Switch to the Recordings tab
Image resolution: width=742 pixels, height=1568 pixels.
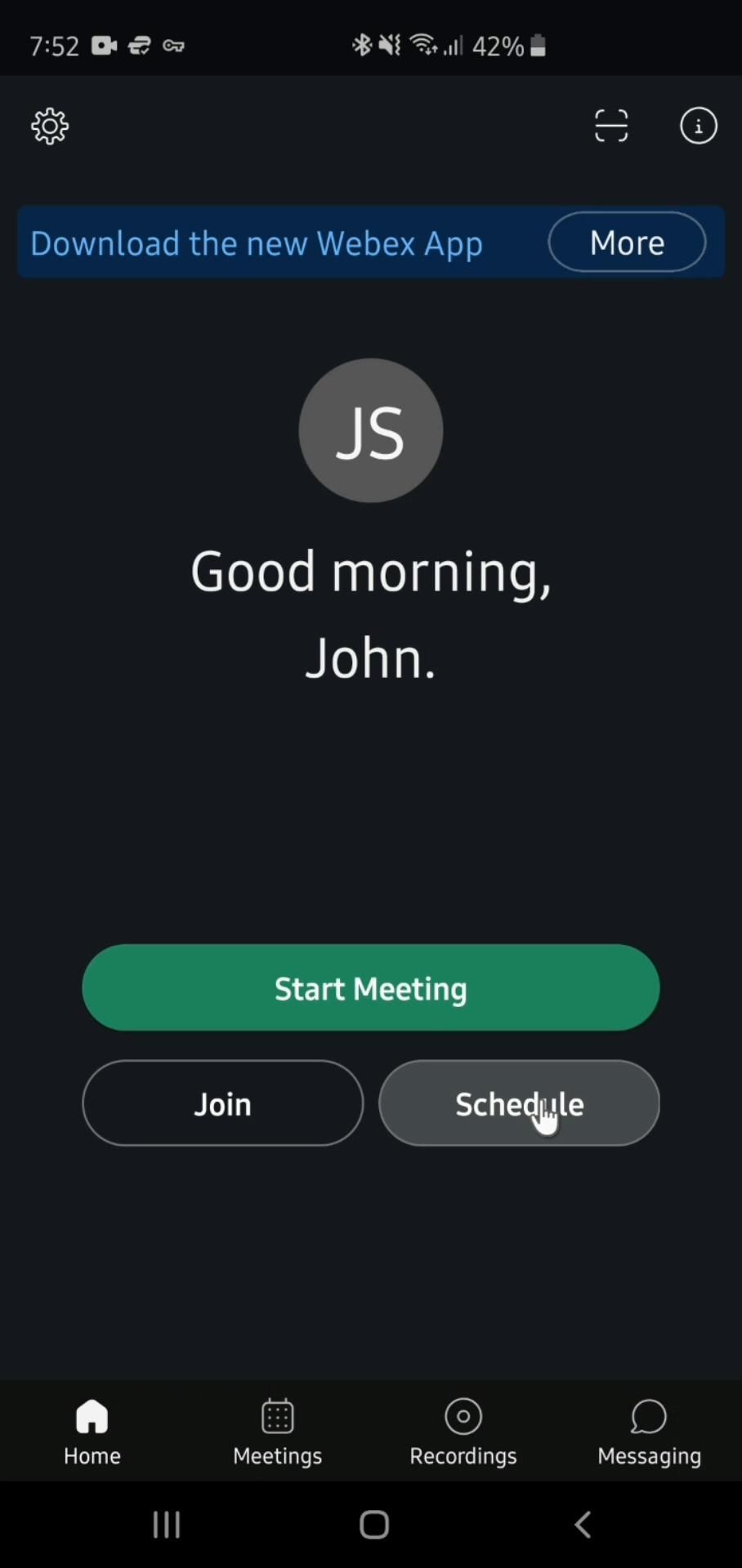click(x=463, y=1432)
